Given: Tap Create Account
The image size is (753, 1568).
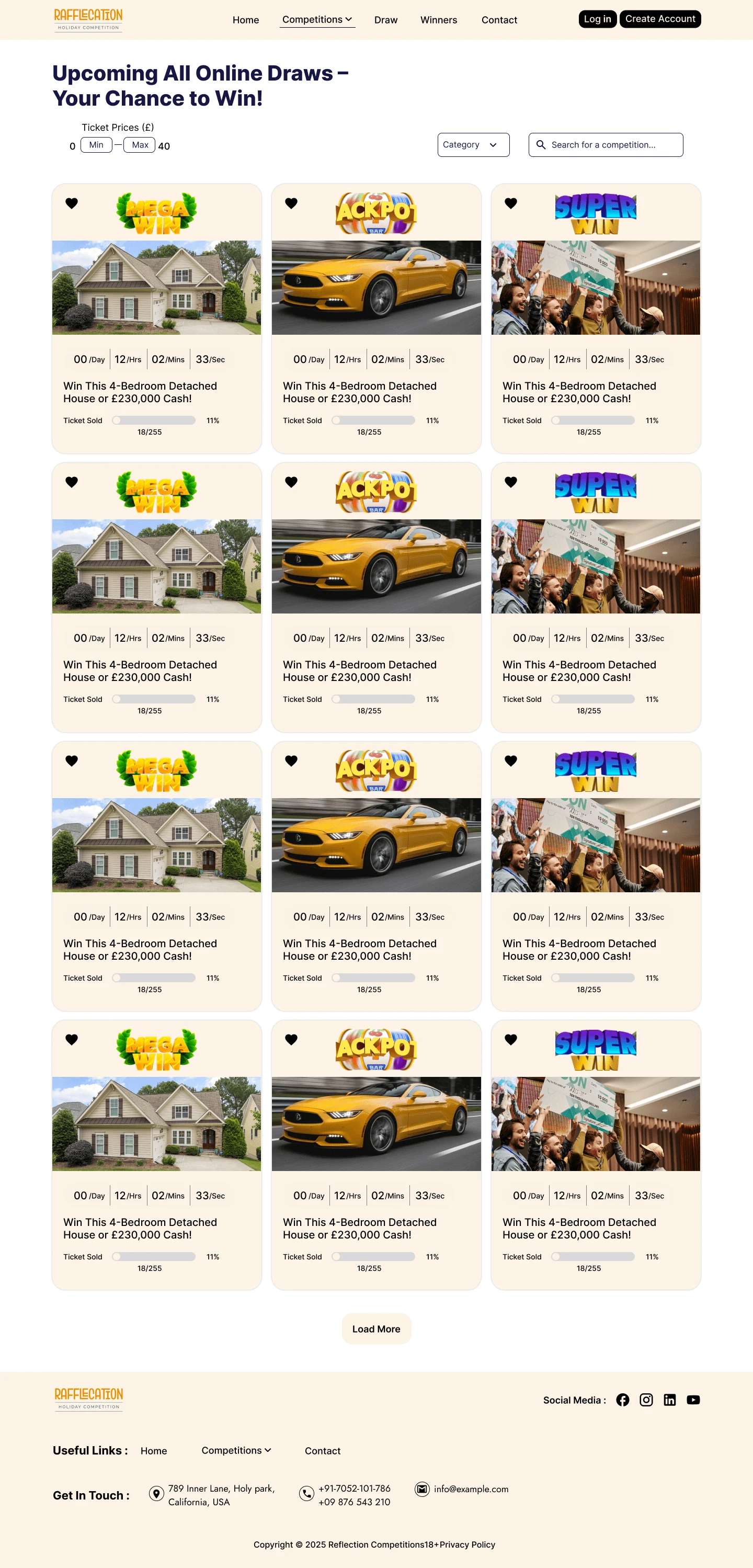Looking at the screenshot, I should click(x=660, y=19).
